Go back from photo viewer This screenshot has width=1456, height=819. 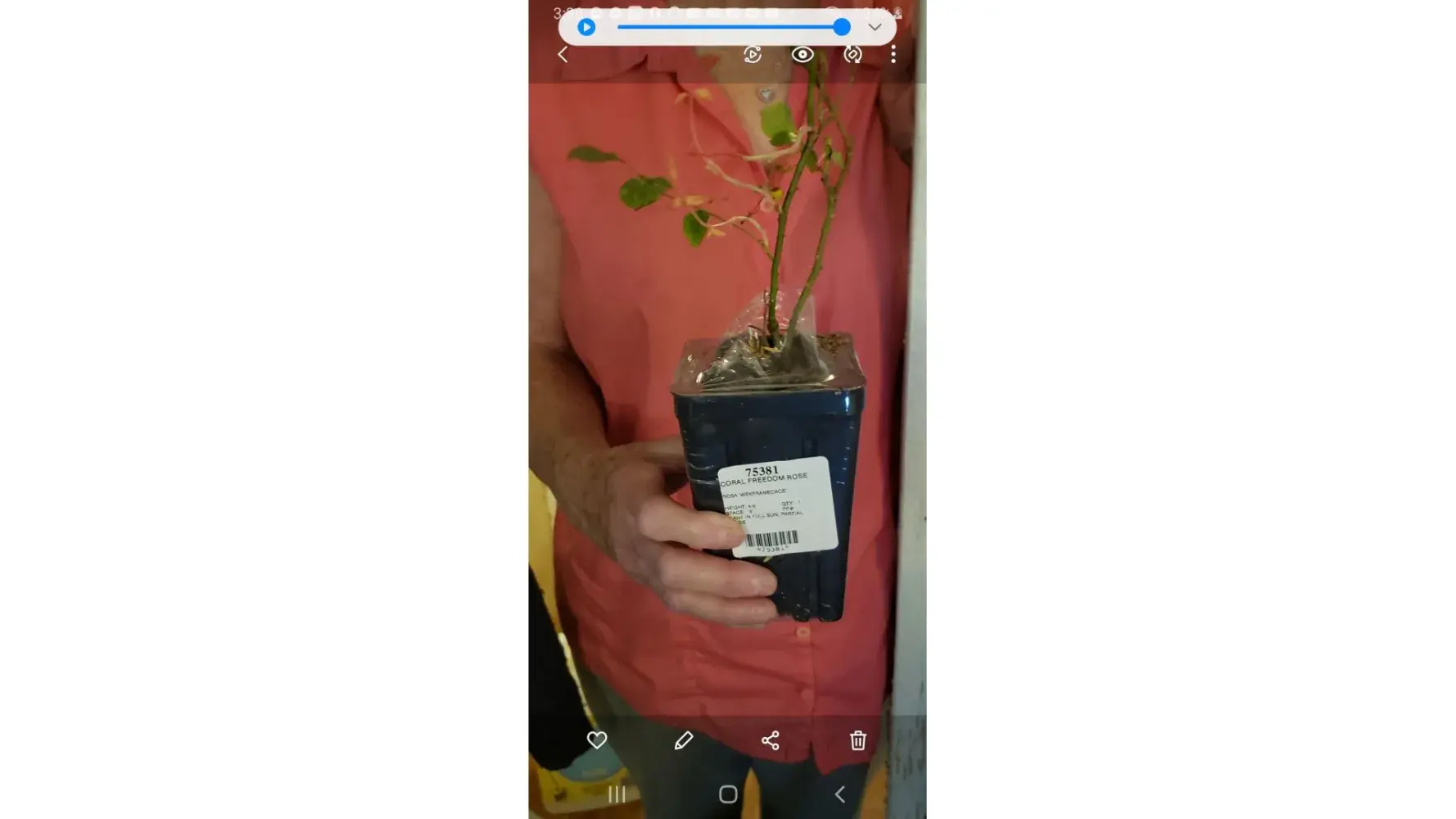coord(563,54)
